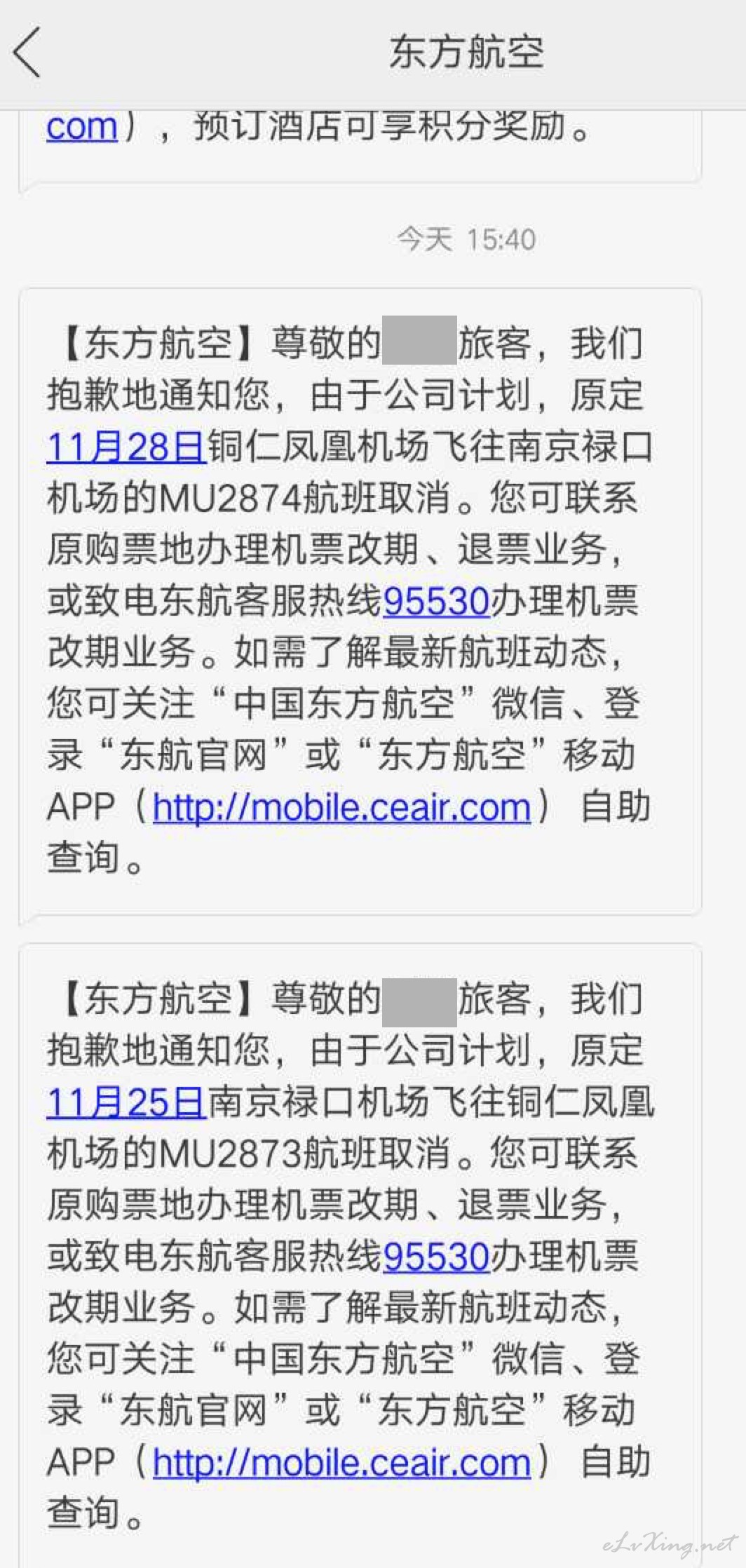The height and width of the screenshot is (1568, 746).
Task: Open the partial "com" link in top message
Action: tap(81, 127)
